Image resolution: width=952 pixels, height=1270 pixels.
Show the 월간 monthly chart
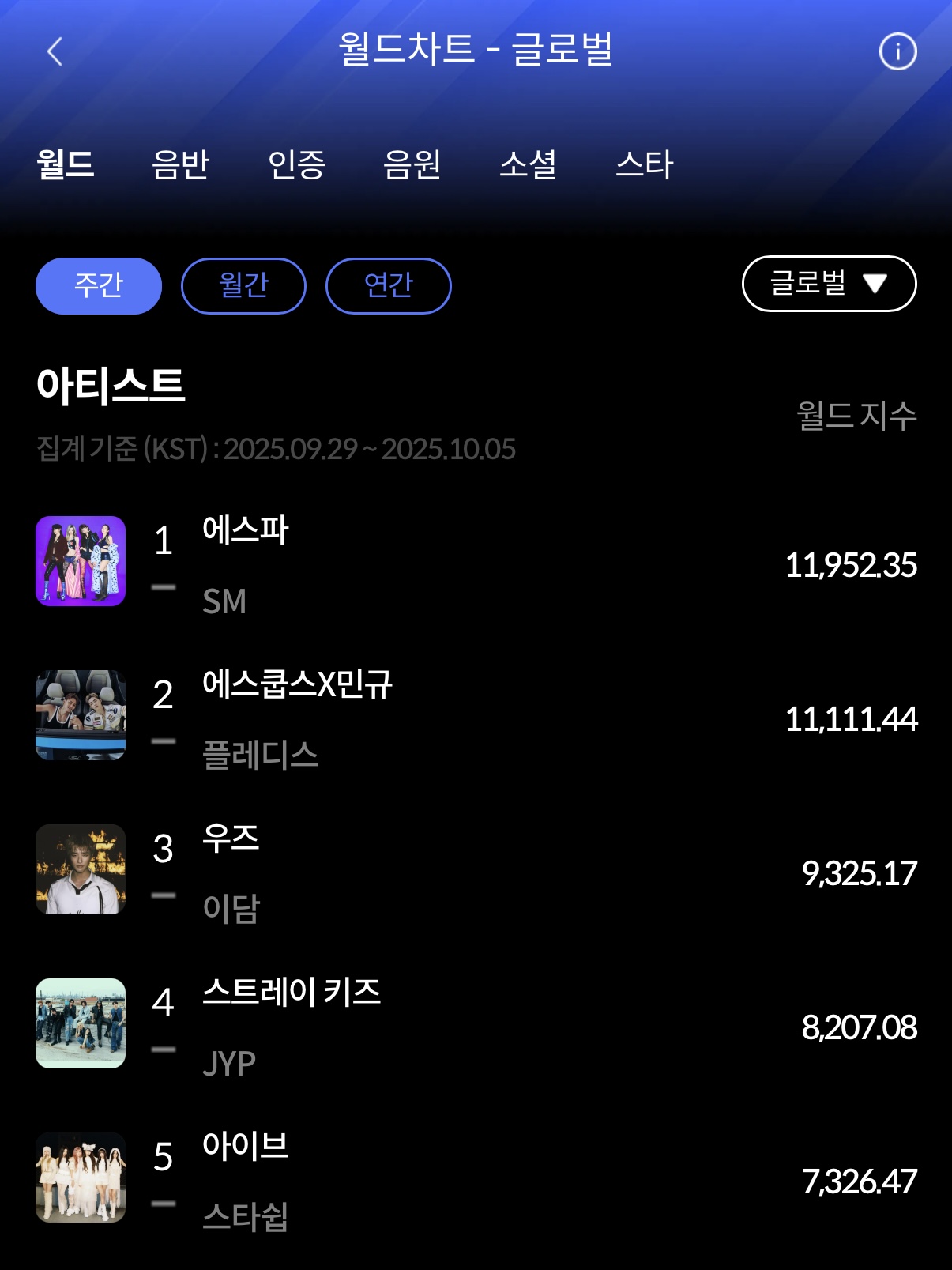[x=243, y=285]
